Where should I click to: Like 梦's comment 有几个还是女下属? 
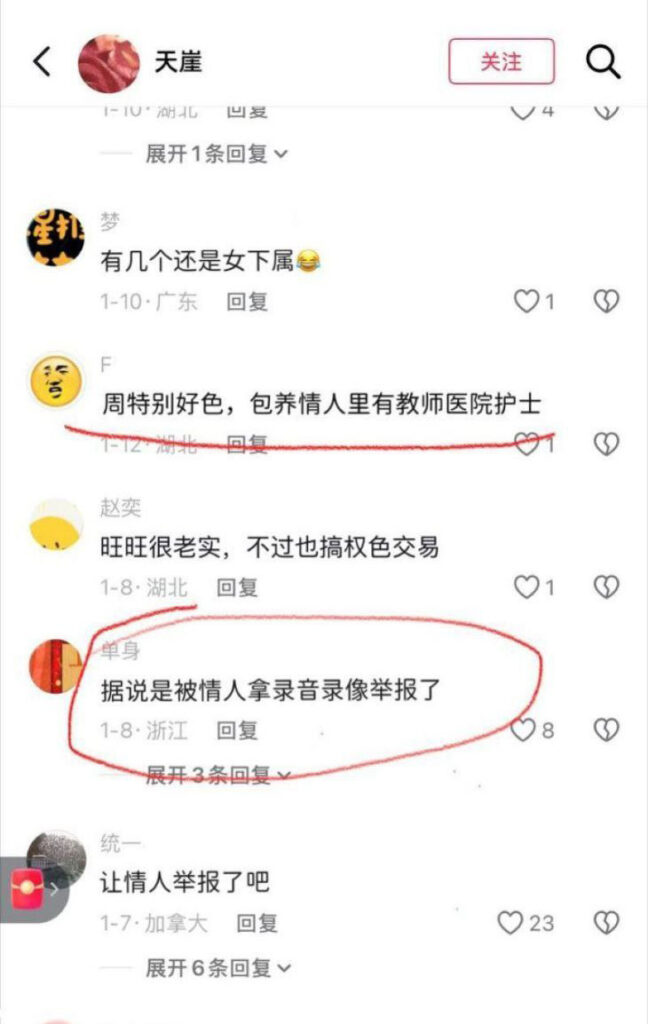525,301
